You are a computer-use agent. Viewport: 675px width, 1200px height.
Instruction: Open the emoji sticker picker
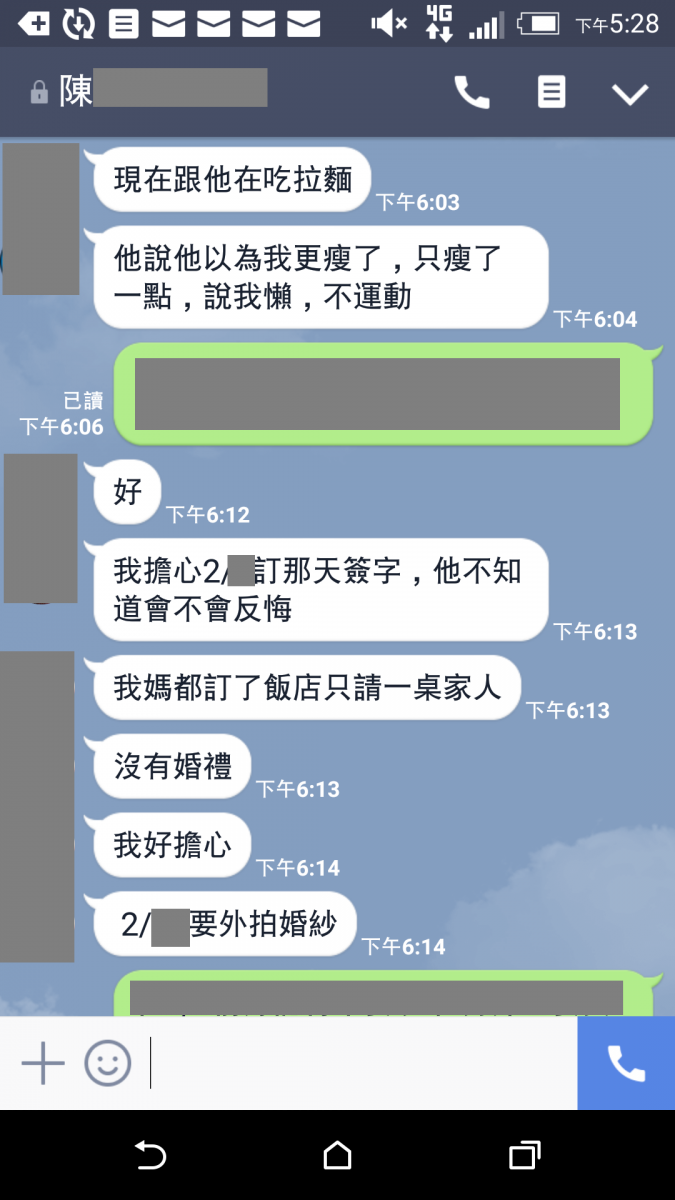point(108,1063)
